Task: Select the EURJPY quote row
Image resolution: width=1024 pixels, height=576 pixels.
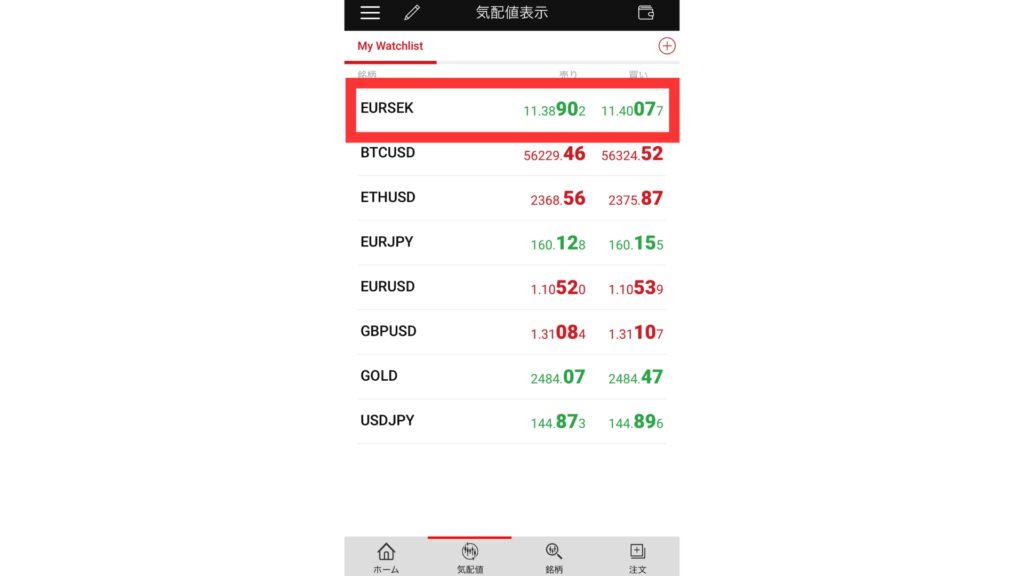Action: tap(511, 243)
